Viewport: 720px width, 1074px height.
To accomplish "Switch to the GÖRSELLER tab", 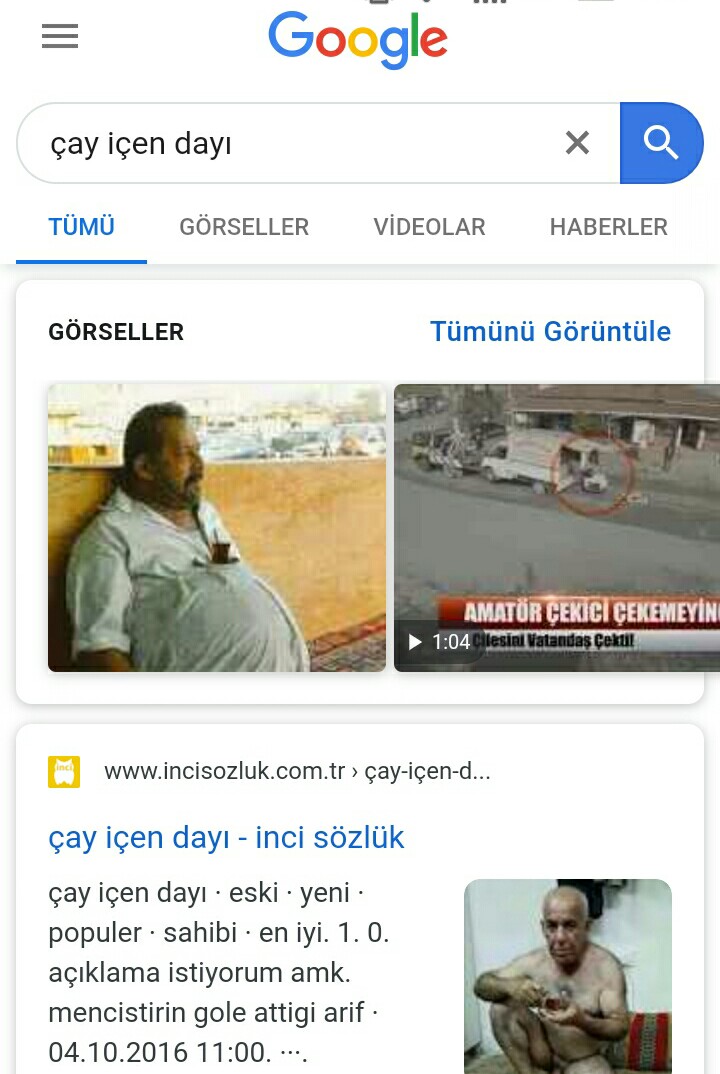I will 244,227.
